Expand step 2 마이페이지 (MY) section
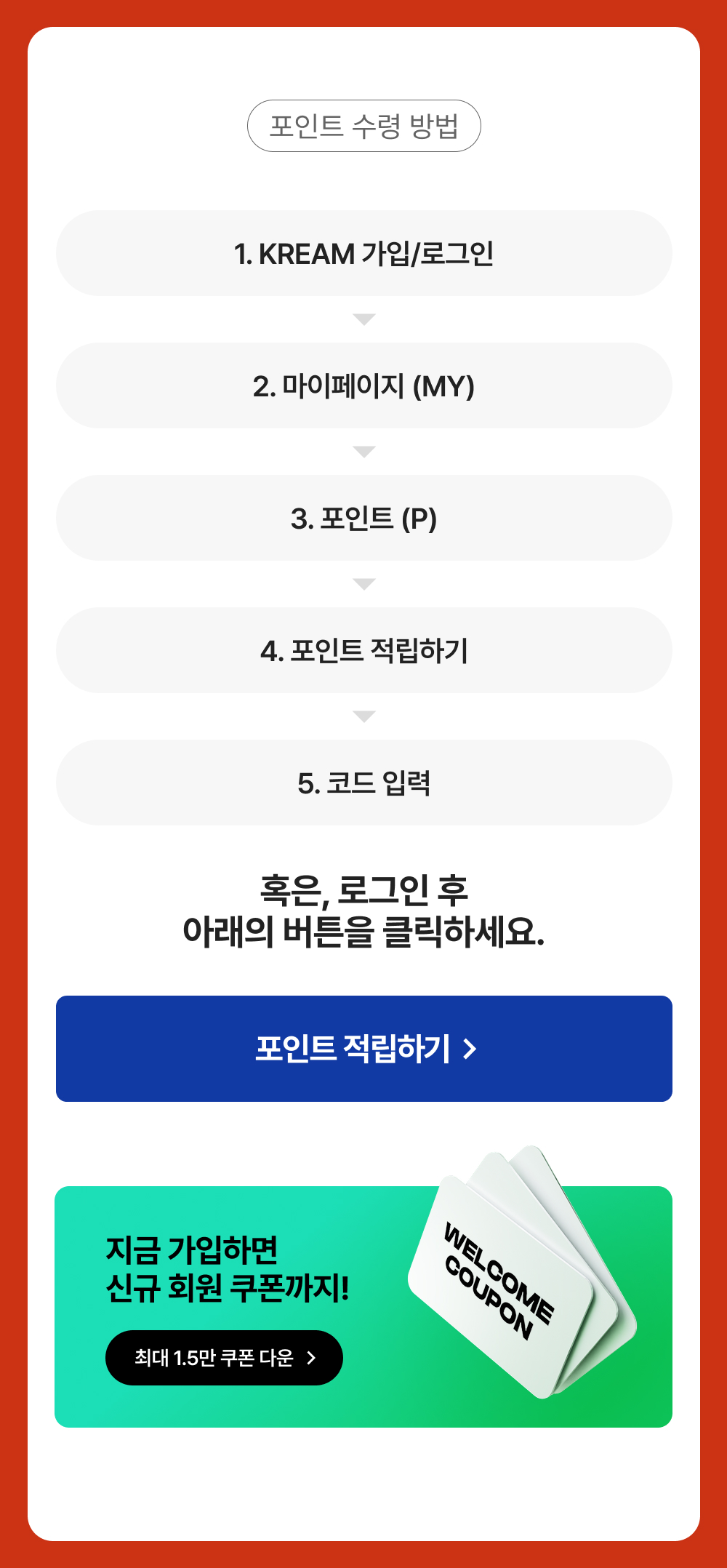Viewport: 727px width, 1568px height. pos(363,385)
